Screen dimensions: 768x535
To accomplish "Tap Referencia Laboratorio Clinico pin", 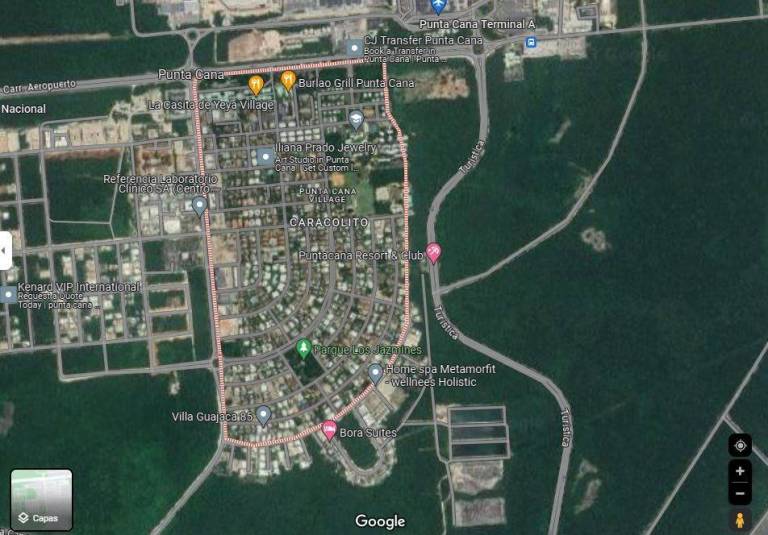I will tap(199, 205).
